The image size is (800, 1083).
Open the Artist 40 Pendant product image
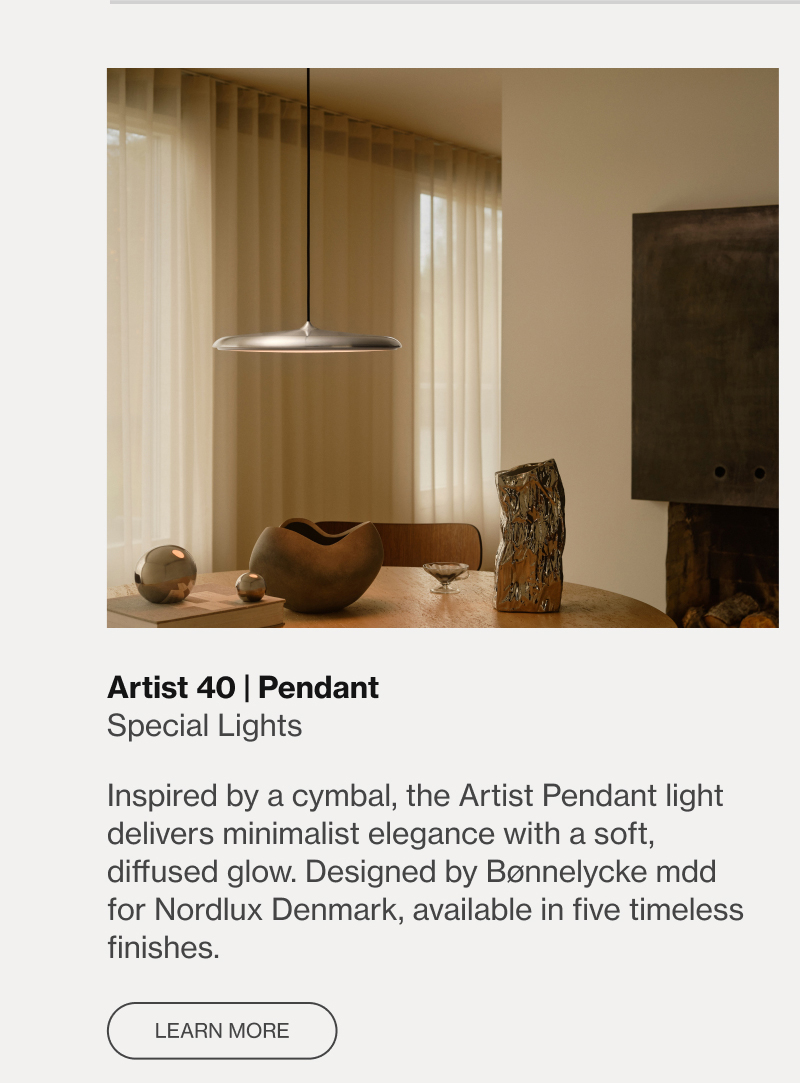click(442, 348)
